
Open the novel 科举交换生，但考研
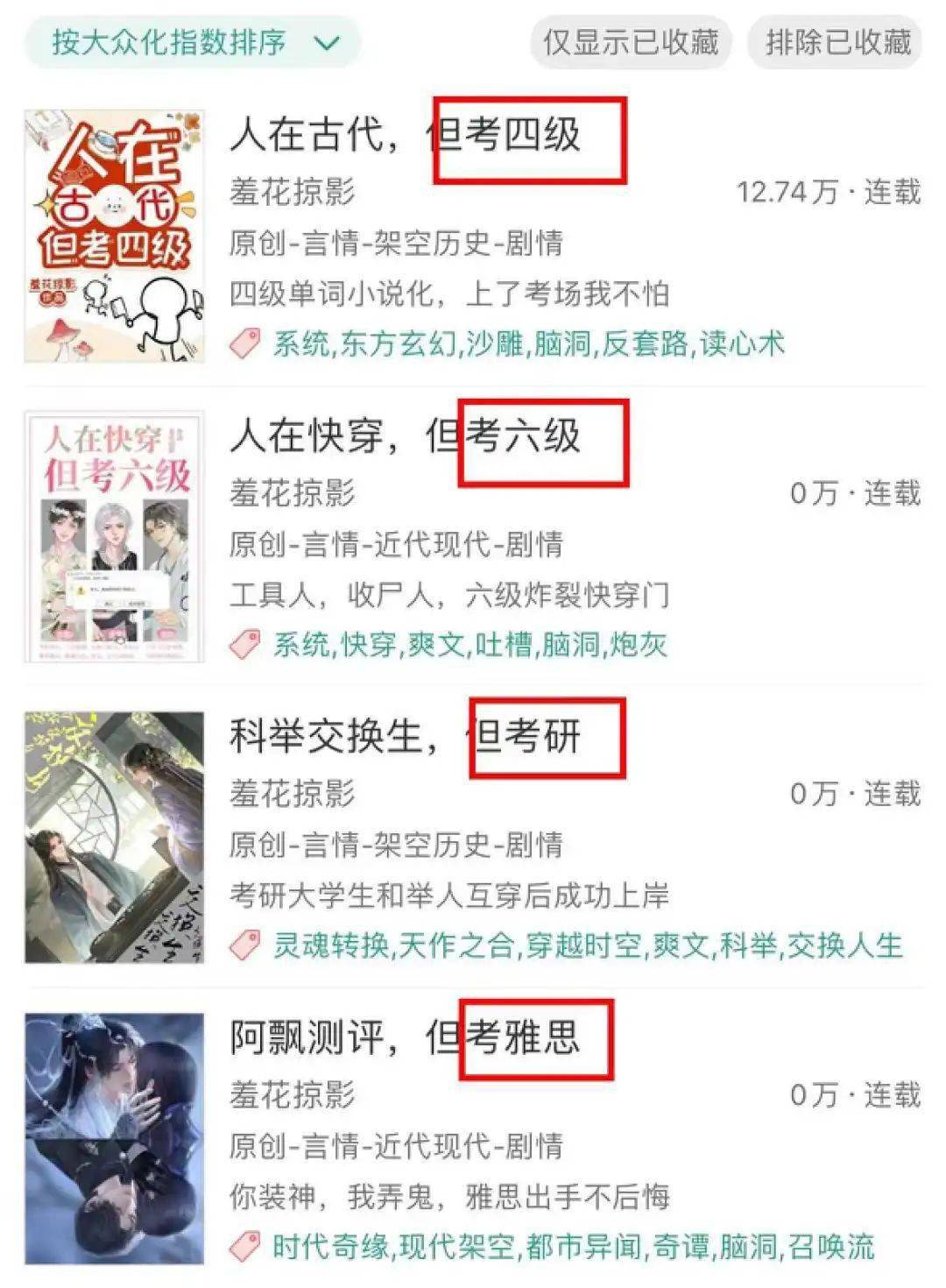405,737
